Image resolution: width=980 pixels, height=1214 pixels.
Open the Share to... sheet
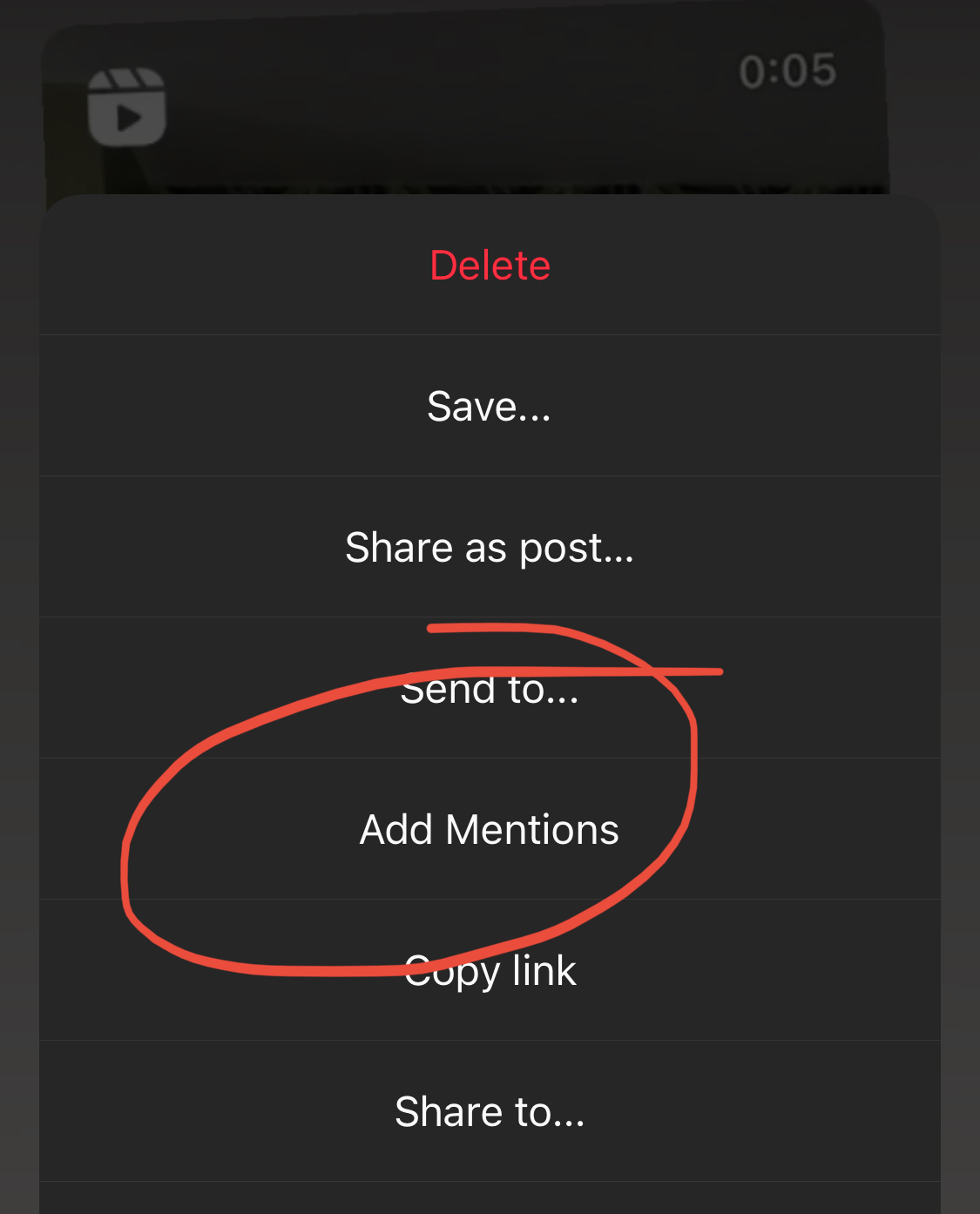click(x=490, y=1111)
